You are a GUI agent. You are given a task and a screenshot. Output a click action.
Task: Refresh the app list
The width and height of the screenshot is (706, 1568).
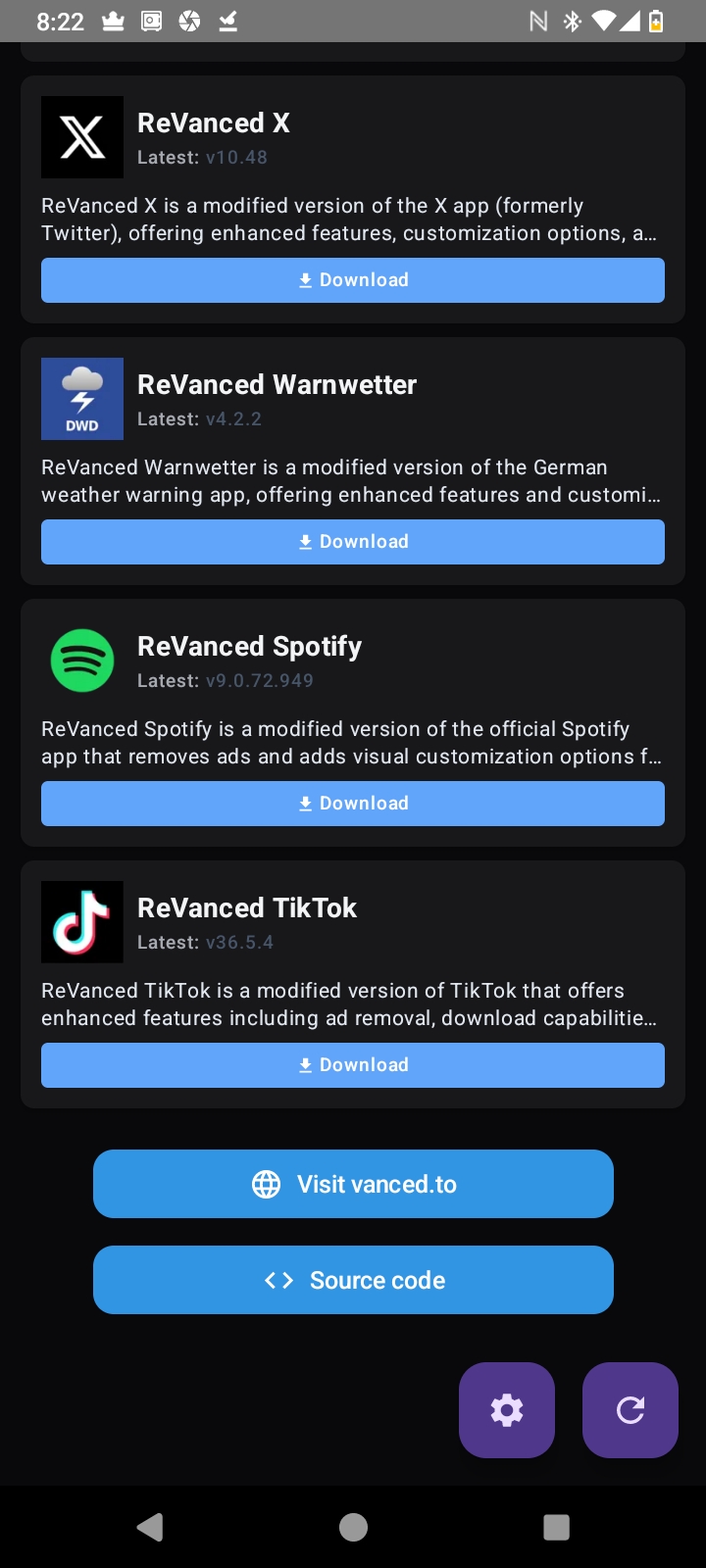[x=630, y=1410]
